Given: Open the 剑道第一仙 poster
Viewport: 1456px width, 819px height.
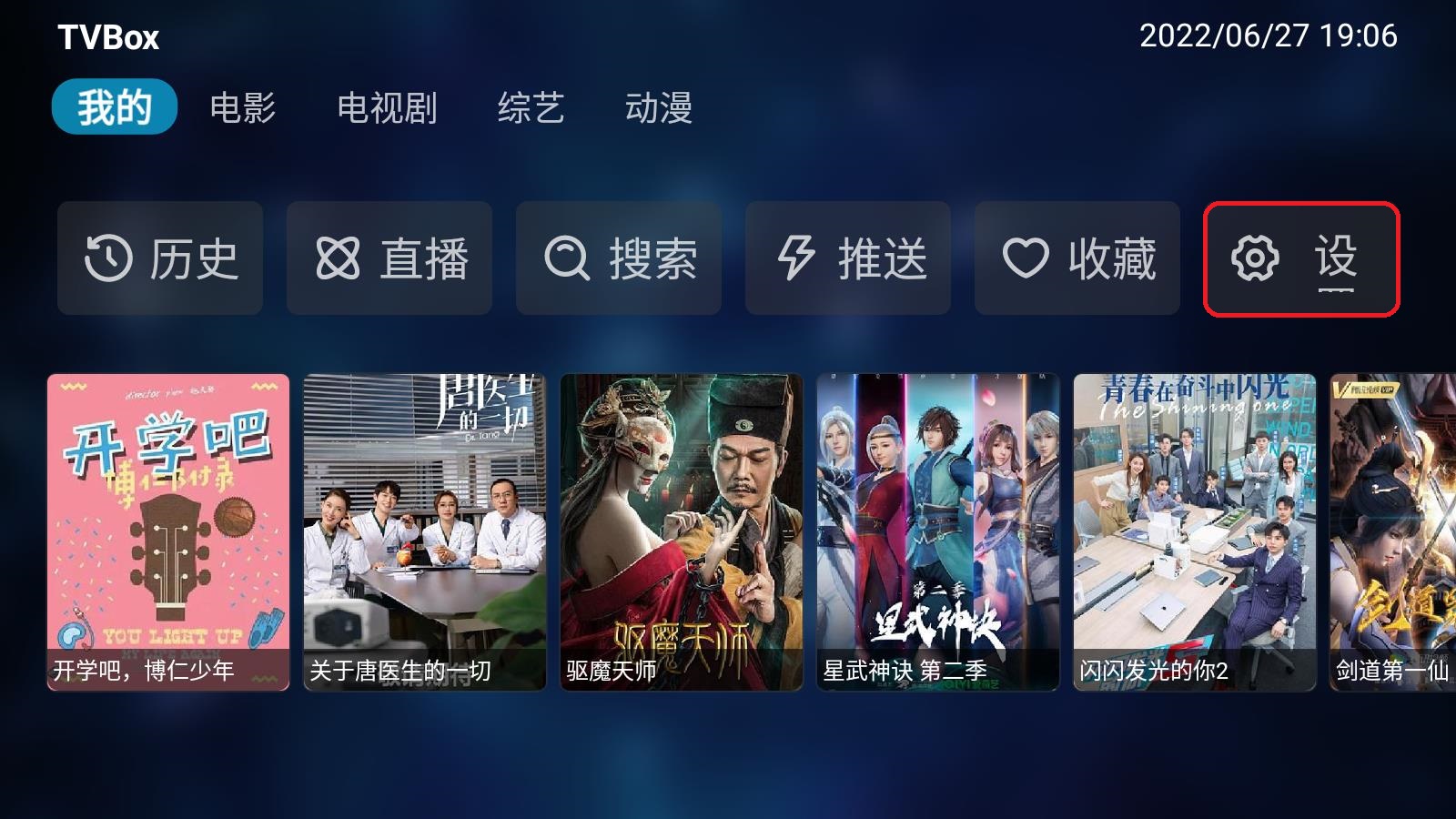Looking at the screenshot, I should 1393,531.
